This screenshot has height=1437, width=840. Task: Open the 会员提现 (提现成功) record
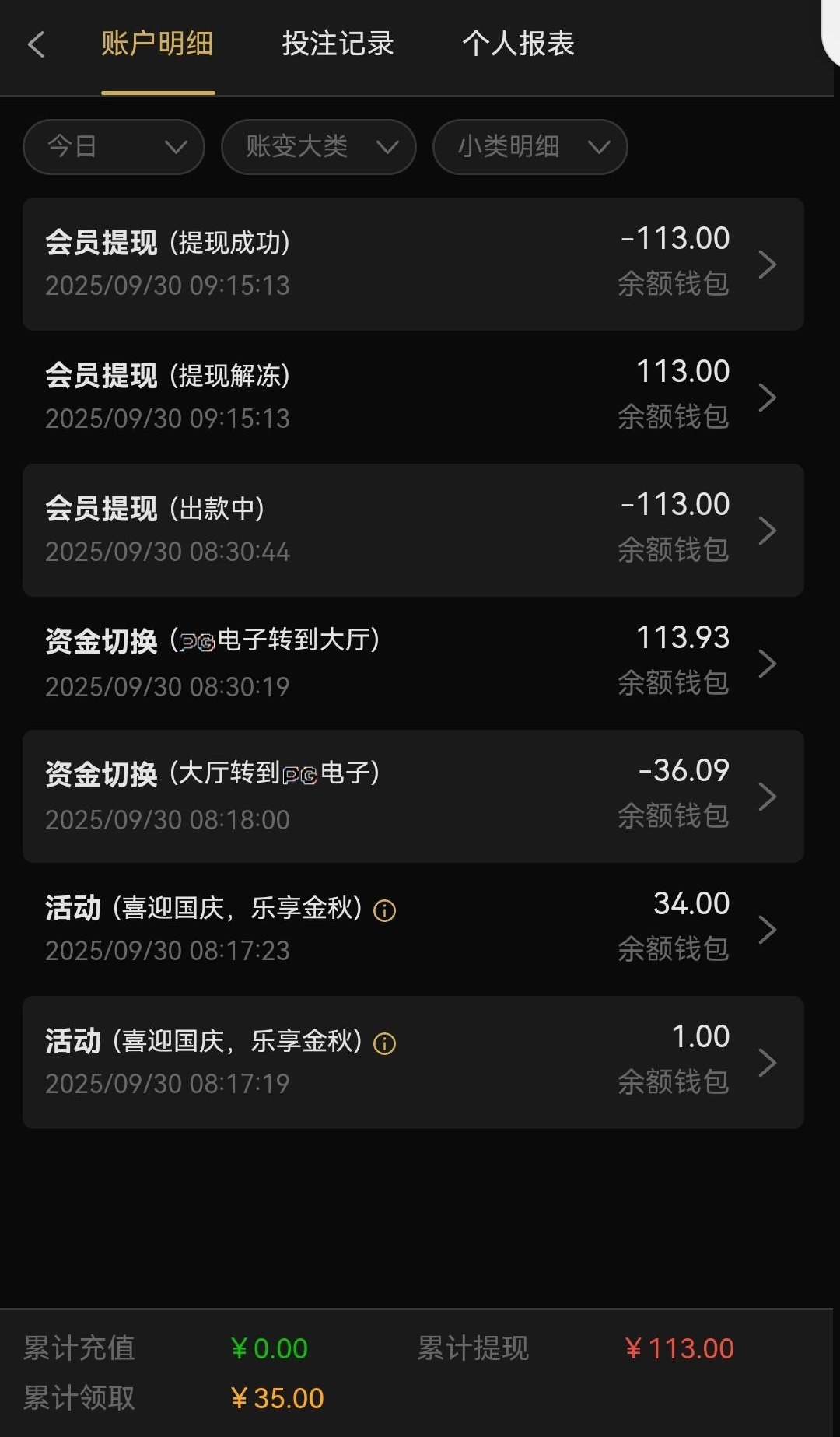[x=413, y=264]
